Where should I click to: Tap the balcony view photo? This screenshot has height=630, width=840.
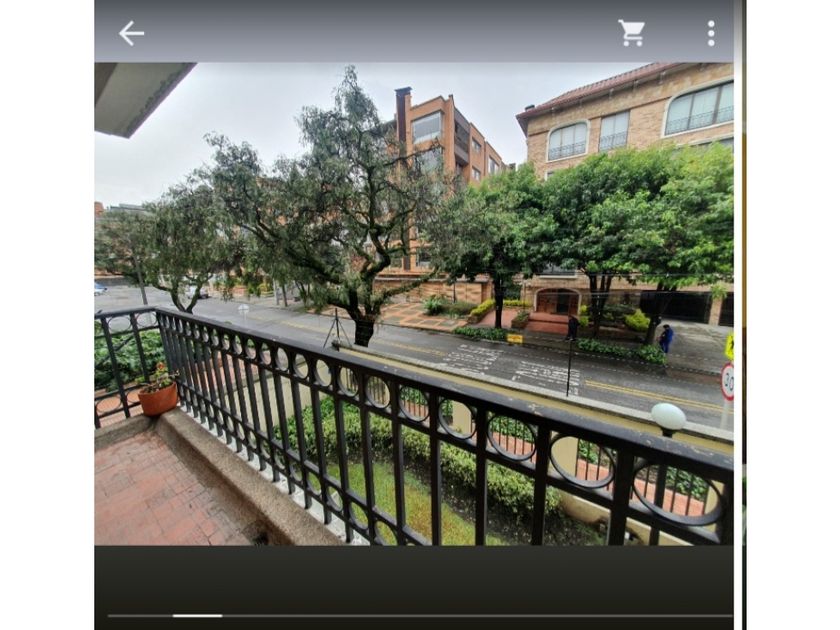point(414,304)
